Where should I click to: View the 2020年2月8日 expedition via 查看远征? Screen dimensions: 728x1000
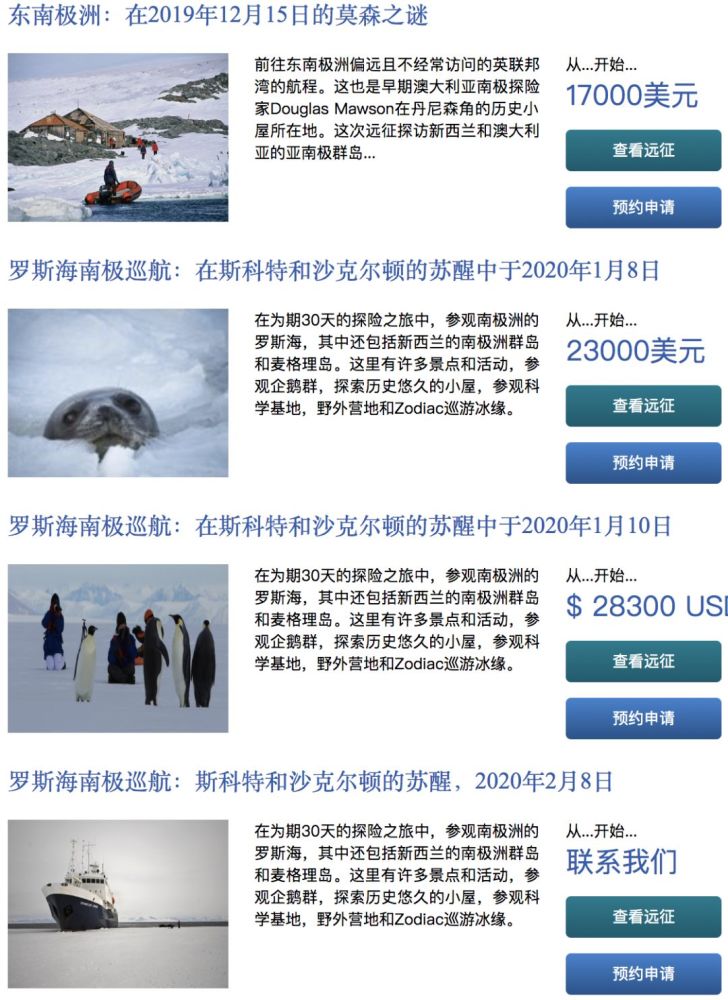643,917
